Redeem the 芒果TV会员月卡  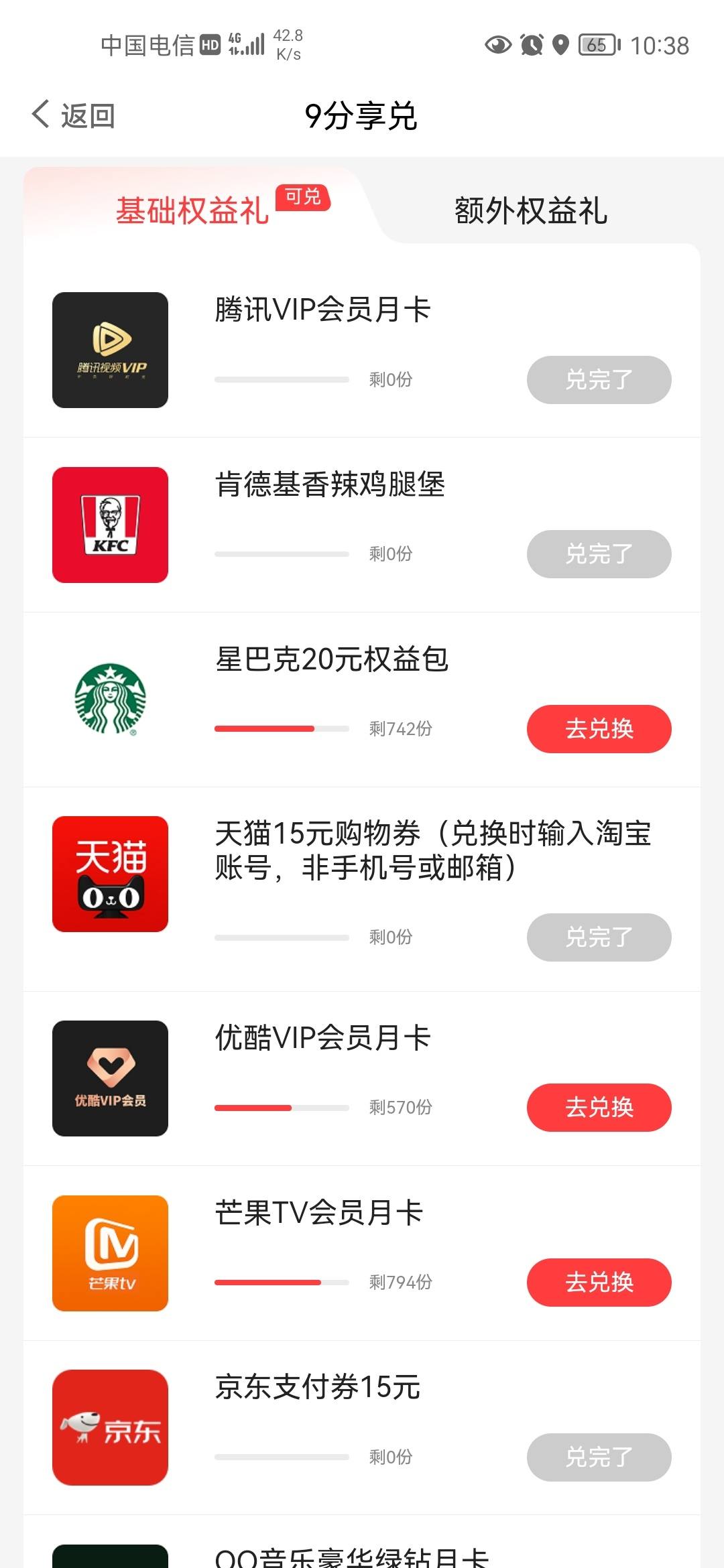coord(599,1282)
